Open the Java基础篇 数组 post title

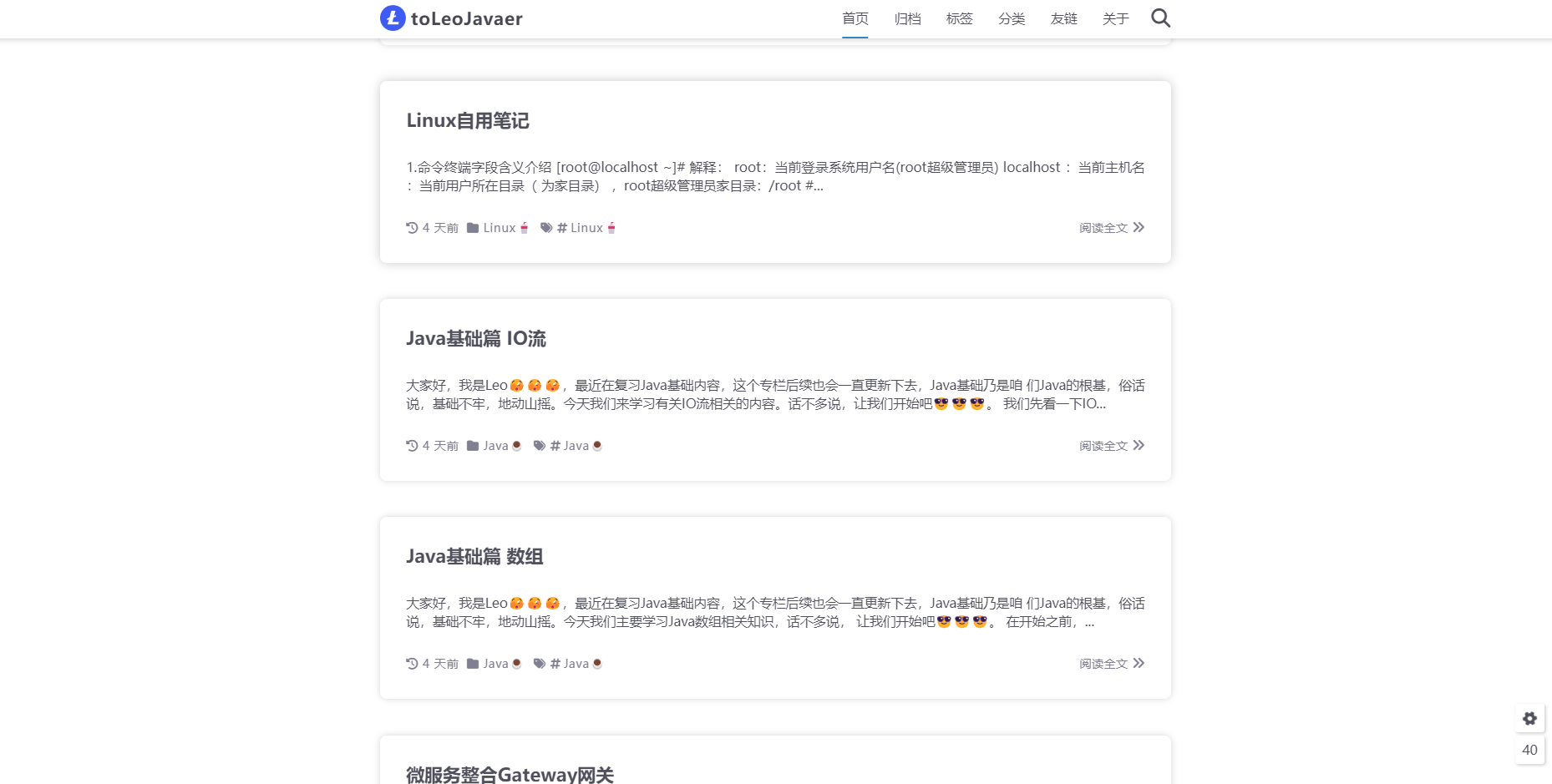pos(474,557)
